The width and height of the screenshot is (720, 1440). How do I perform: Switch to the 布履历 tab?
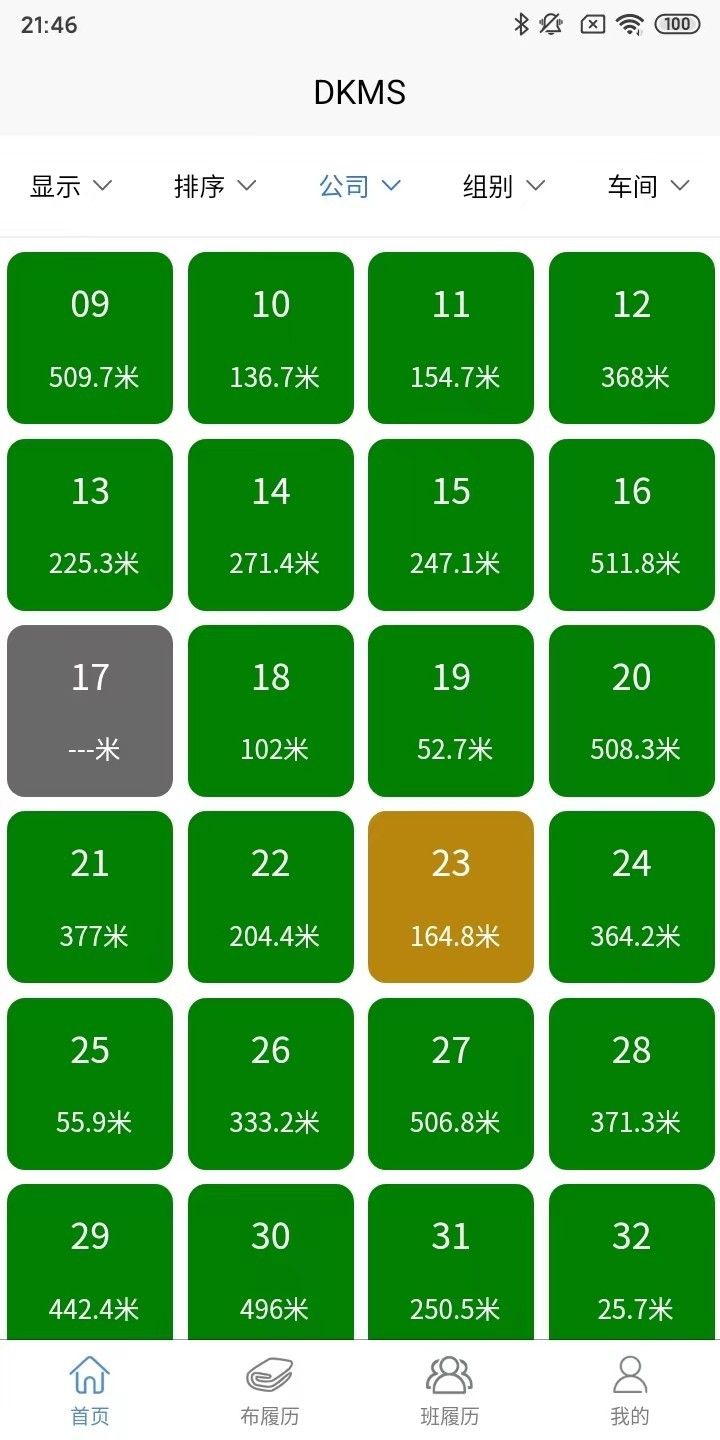click(270, 1390)
